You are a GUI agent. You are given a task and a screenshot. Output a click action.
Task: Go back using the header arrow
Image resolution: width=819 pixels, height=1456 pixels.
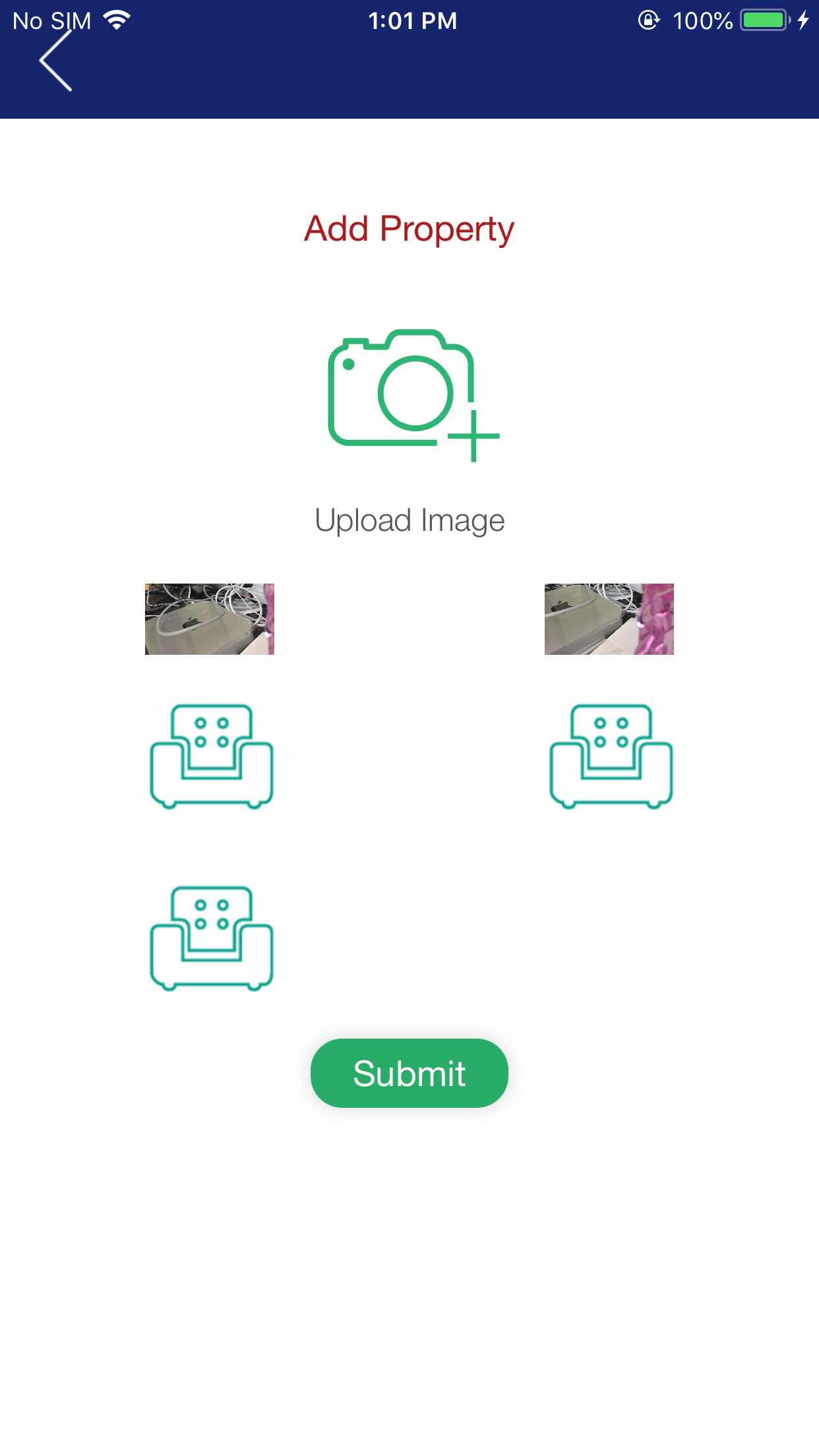click(55, 61)
